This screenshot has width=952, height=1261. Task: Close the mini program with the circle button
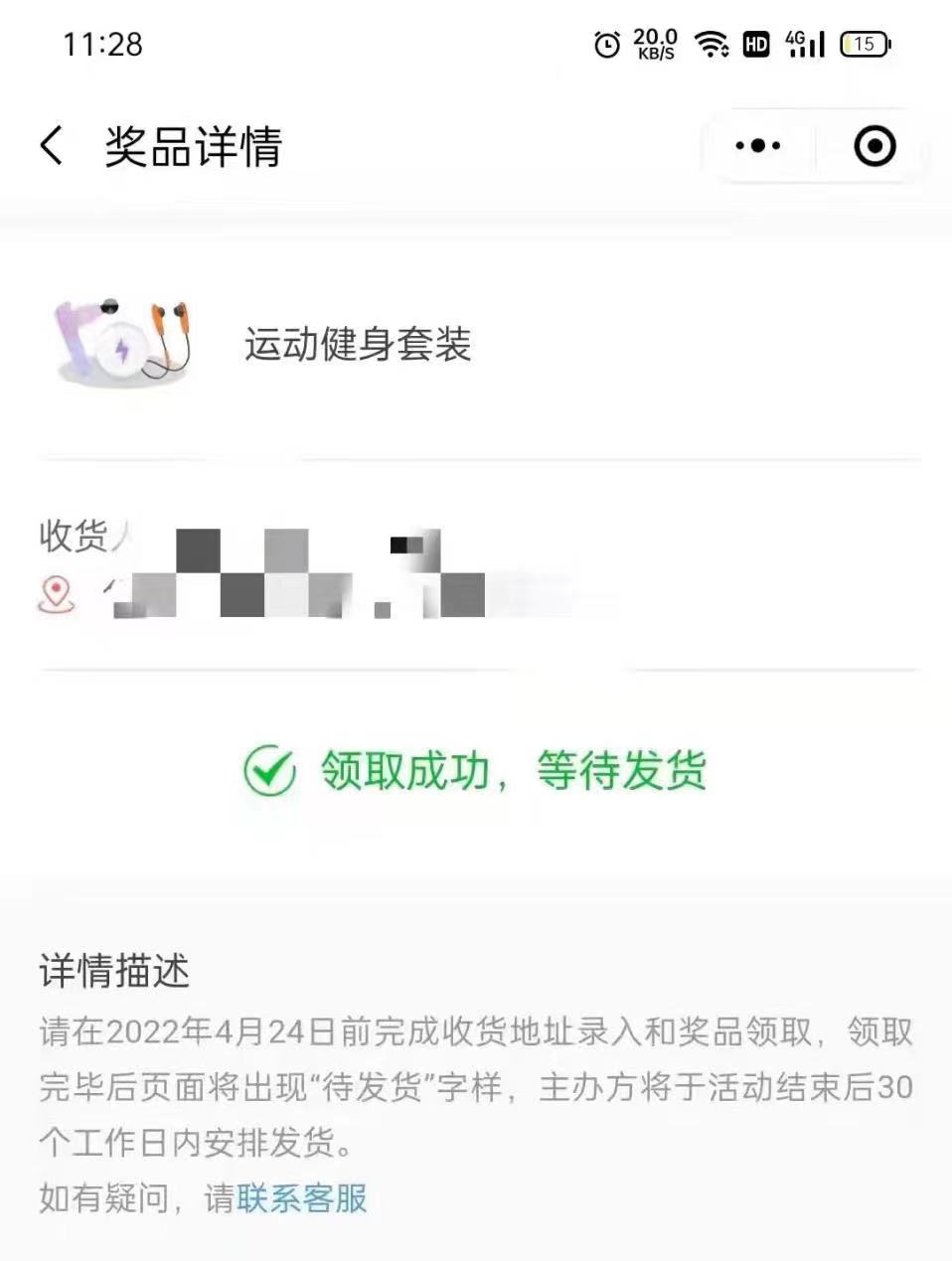coord(874,146)
